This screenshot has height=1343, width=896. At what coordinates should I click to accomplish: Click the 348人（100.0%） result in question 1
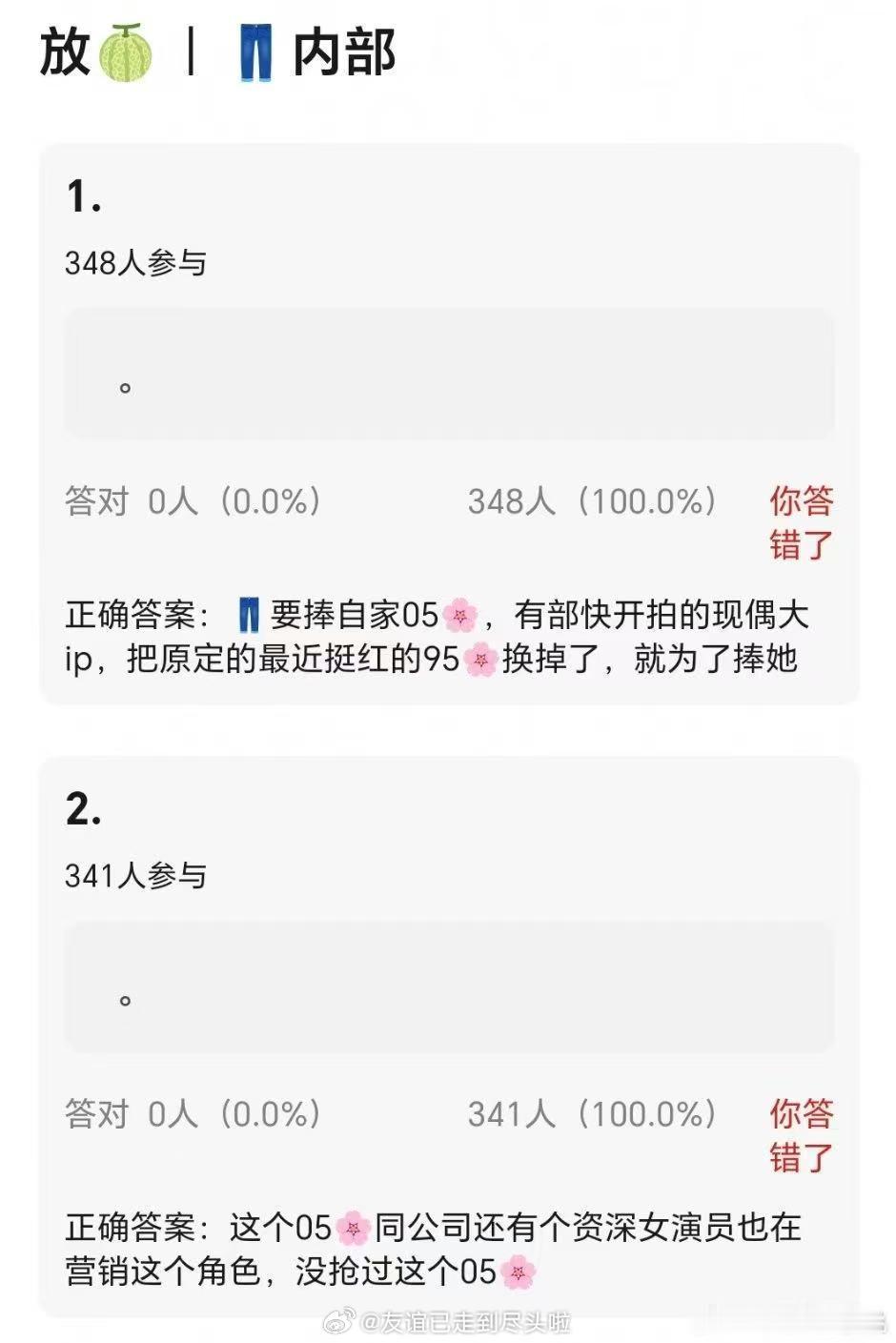pos(591,500)
